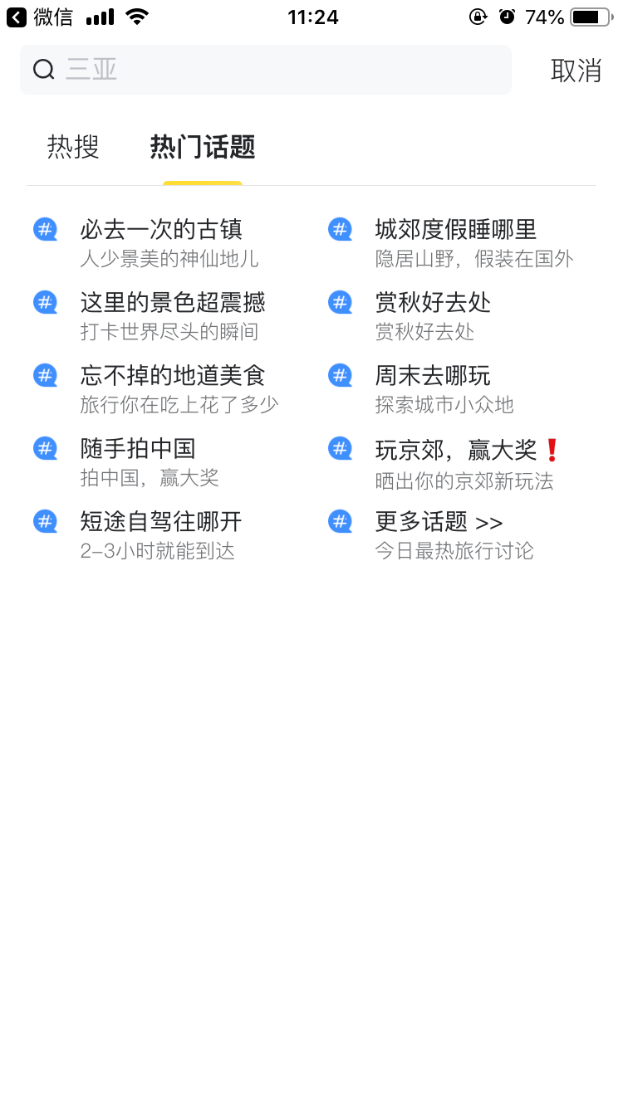
Task: Show more topics via 更多话题 >>
Action: pyautogui.click(x=439, y=522)
